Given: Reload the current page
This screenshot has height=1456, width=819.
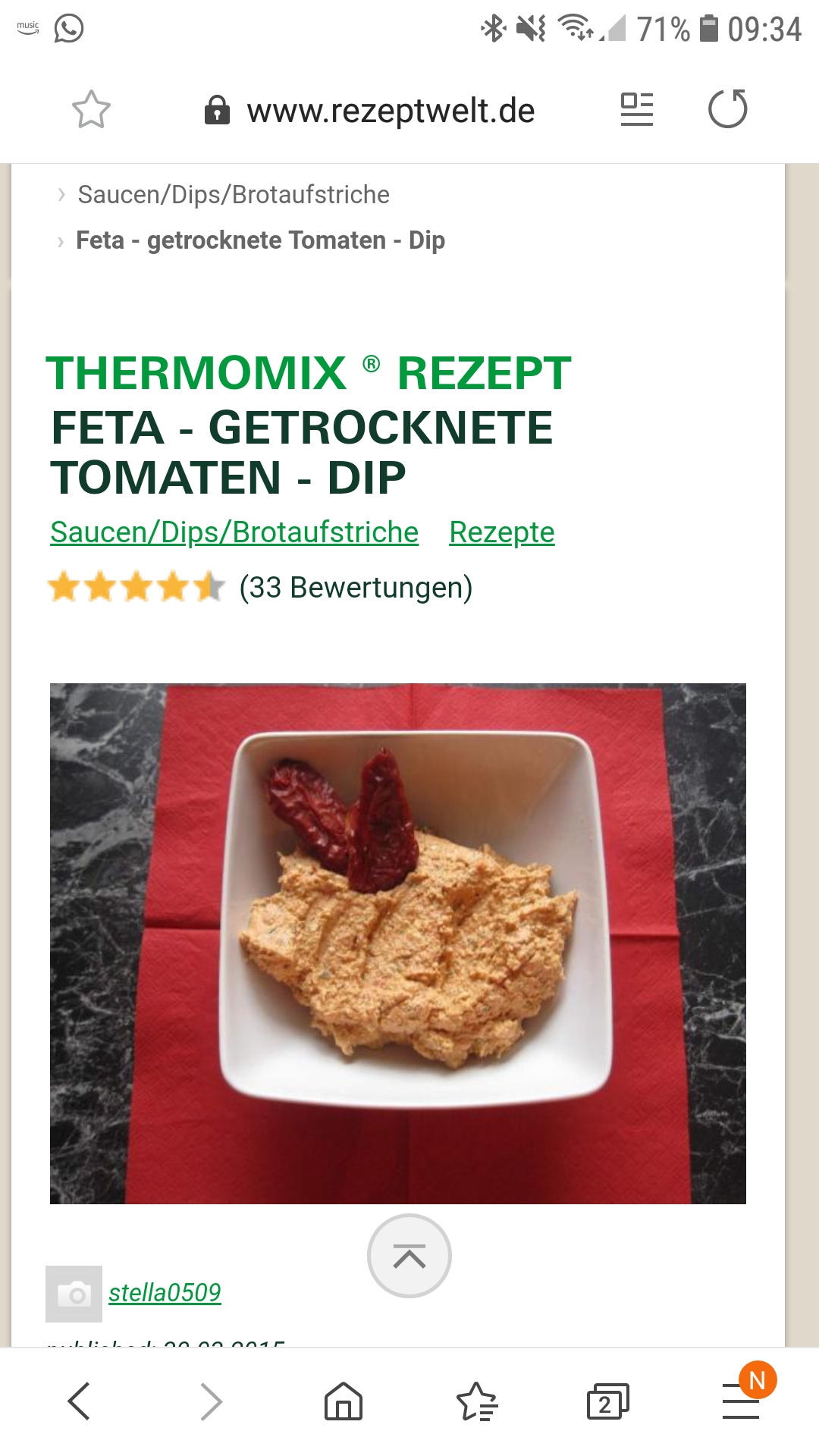Looking at the screenshot, I should pos(727,109).
